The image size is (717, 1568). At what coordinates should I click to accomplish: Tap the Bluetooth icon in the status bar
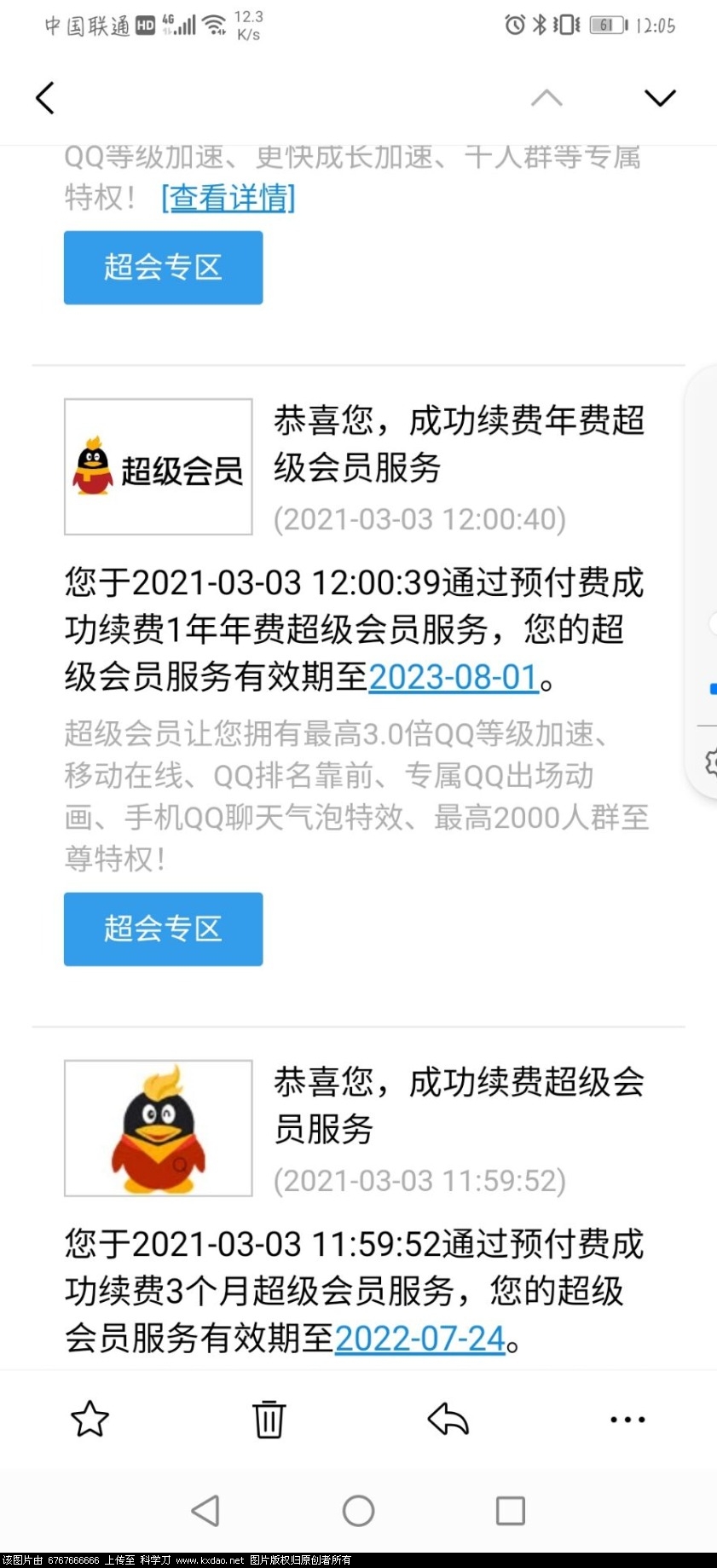[x=539, y=26]
